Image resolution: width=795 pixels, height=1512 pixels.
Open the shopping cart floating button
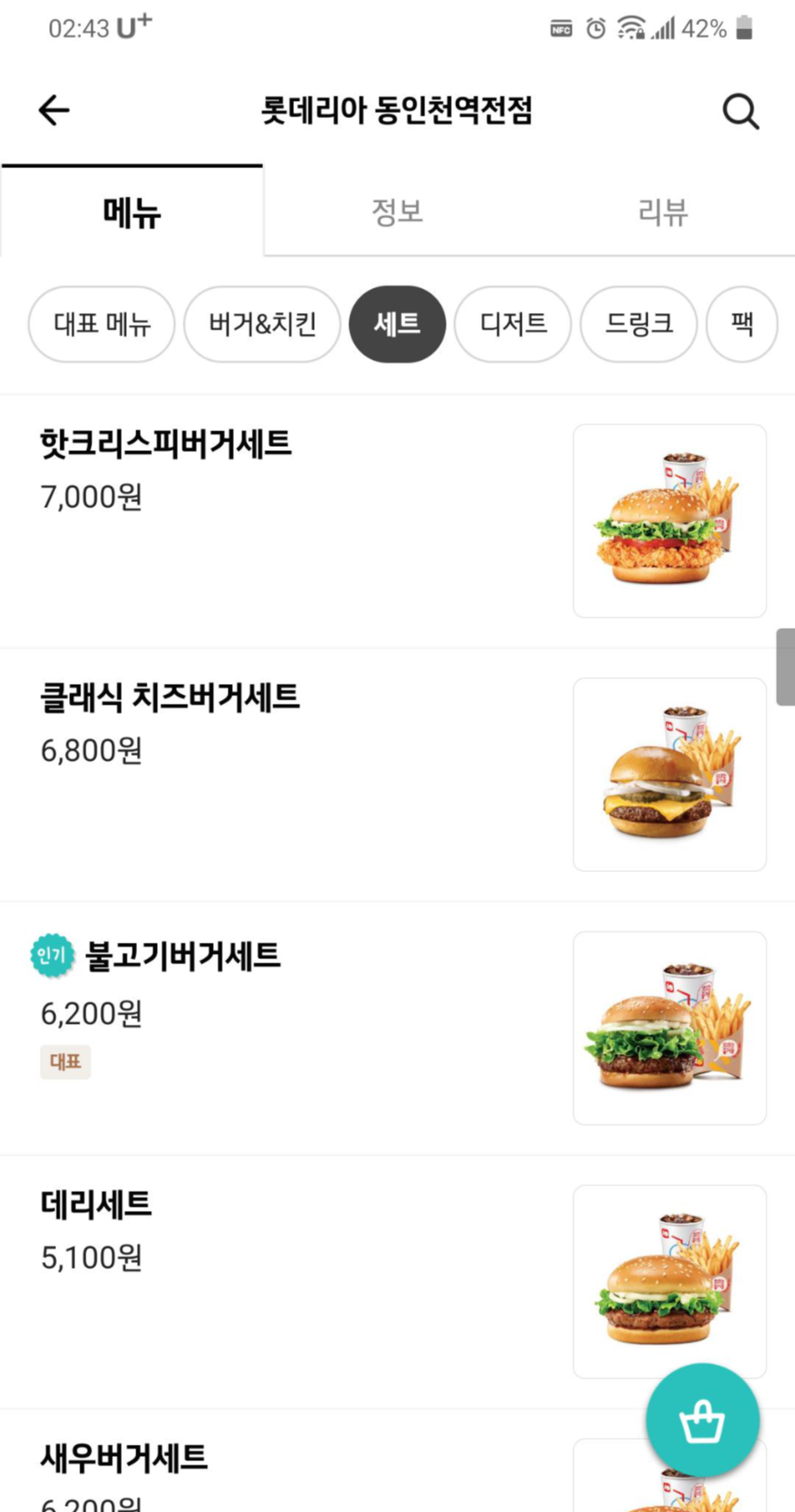point(702,1421)
